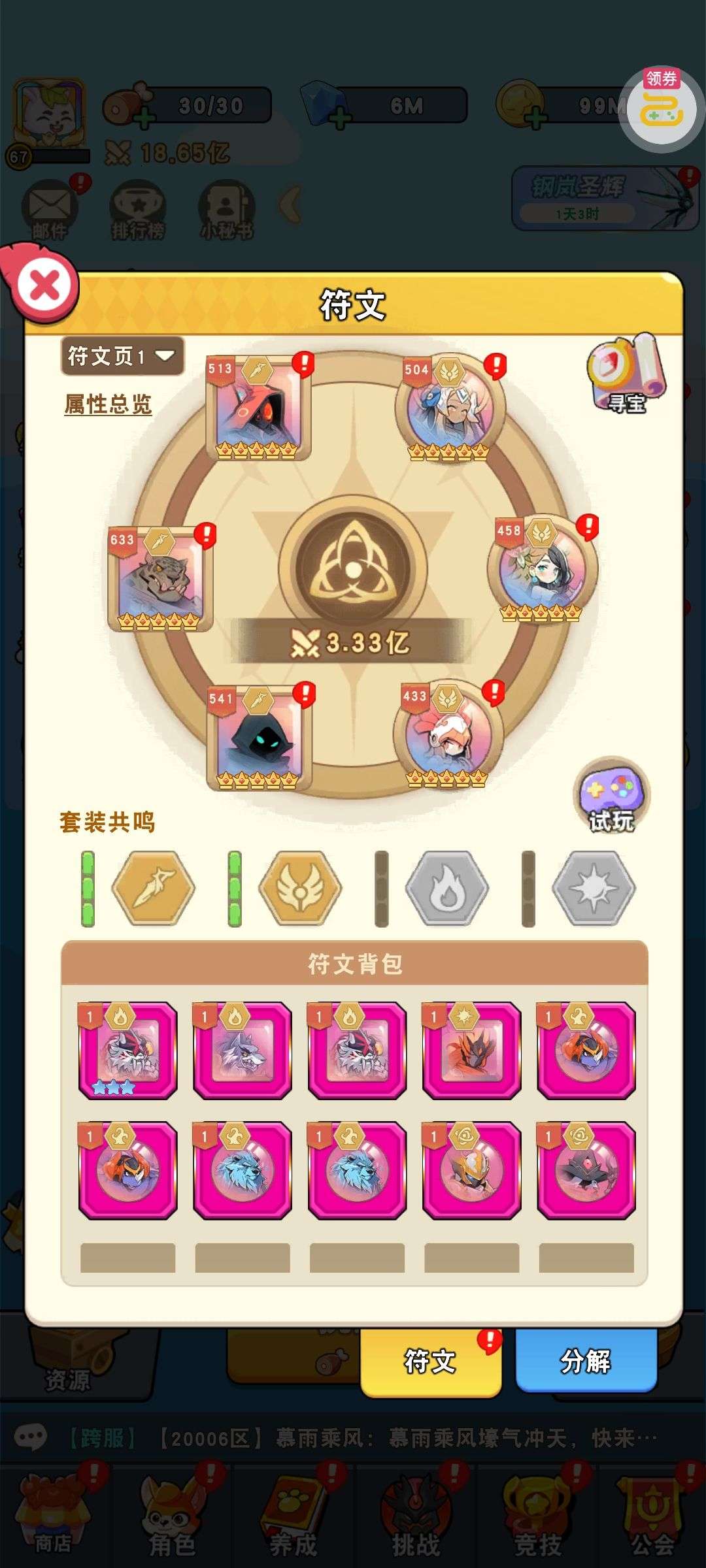706x1568 pixels.
Task: Close the 符文 rune dialog
Action: tap(44, 285)
